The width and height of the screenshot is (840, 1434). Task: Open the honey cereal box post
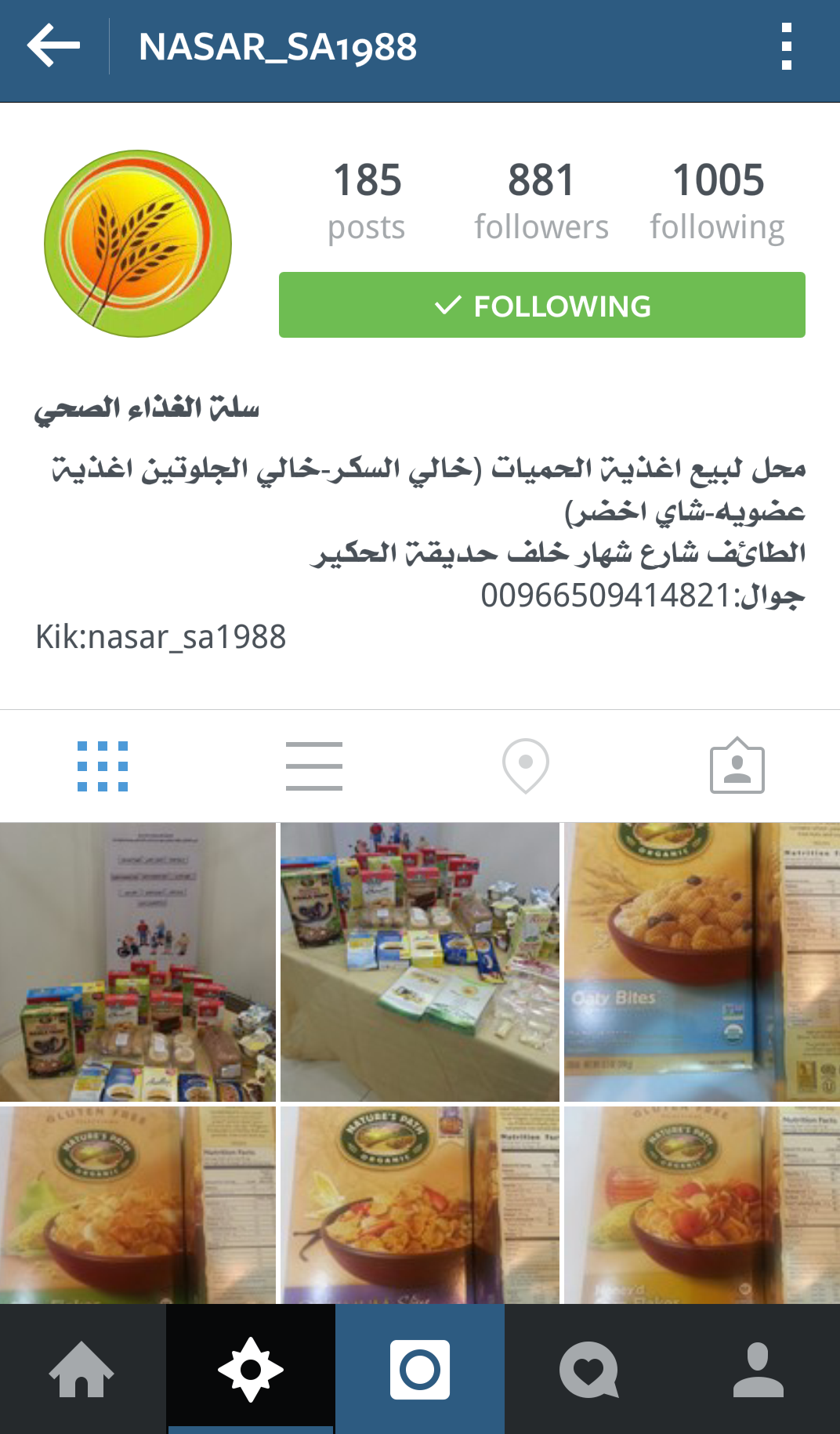coord(702,1205)
